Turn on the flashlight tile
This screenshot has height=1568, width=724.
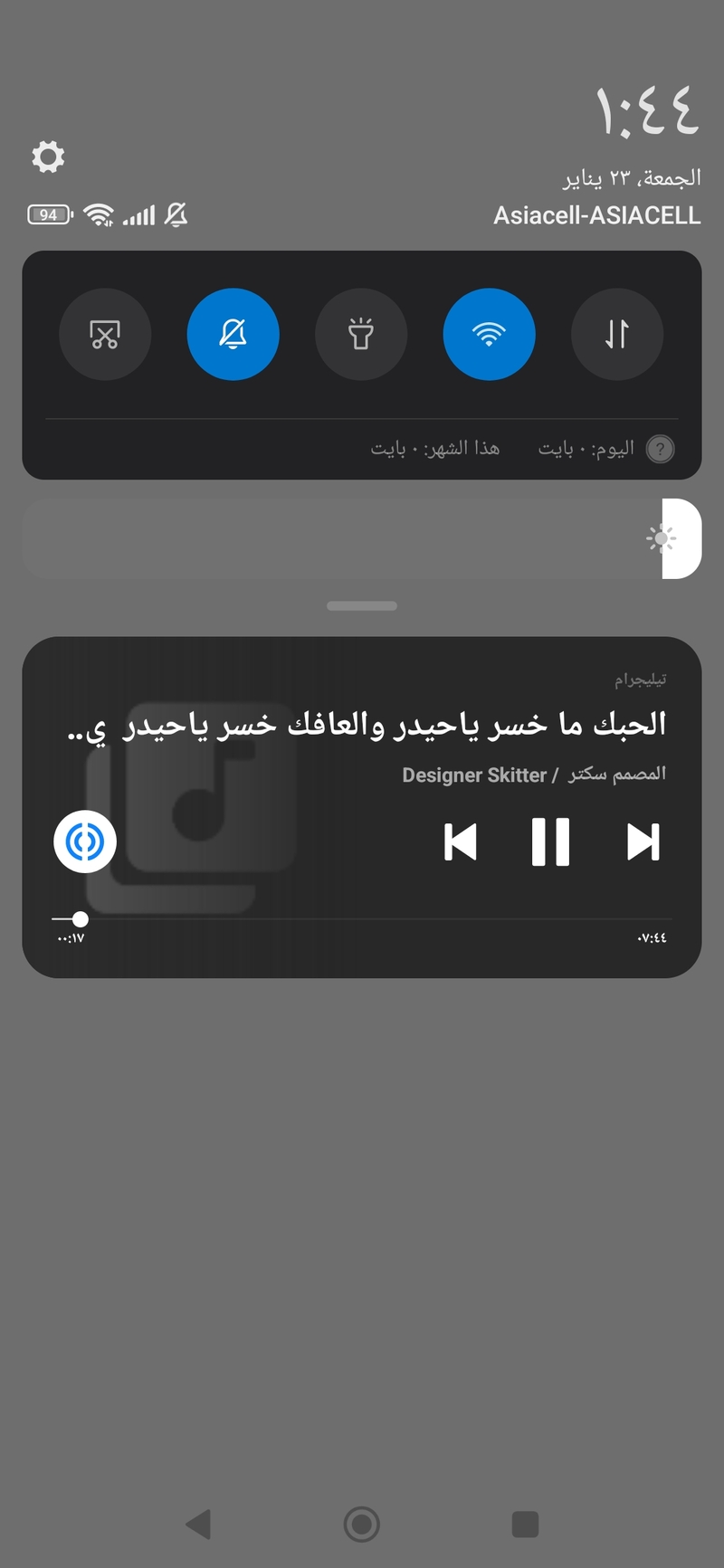coord(361,334)
